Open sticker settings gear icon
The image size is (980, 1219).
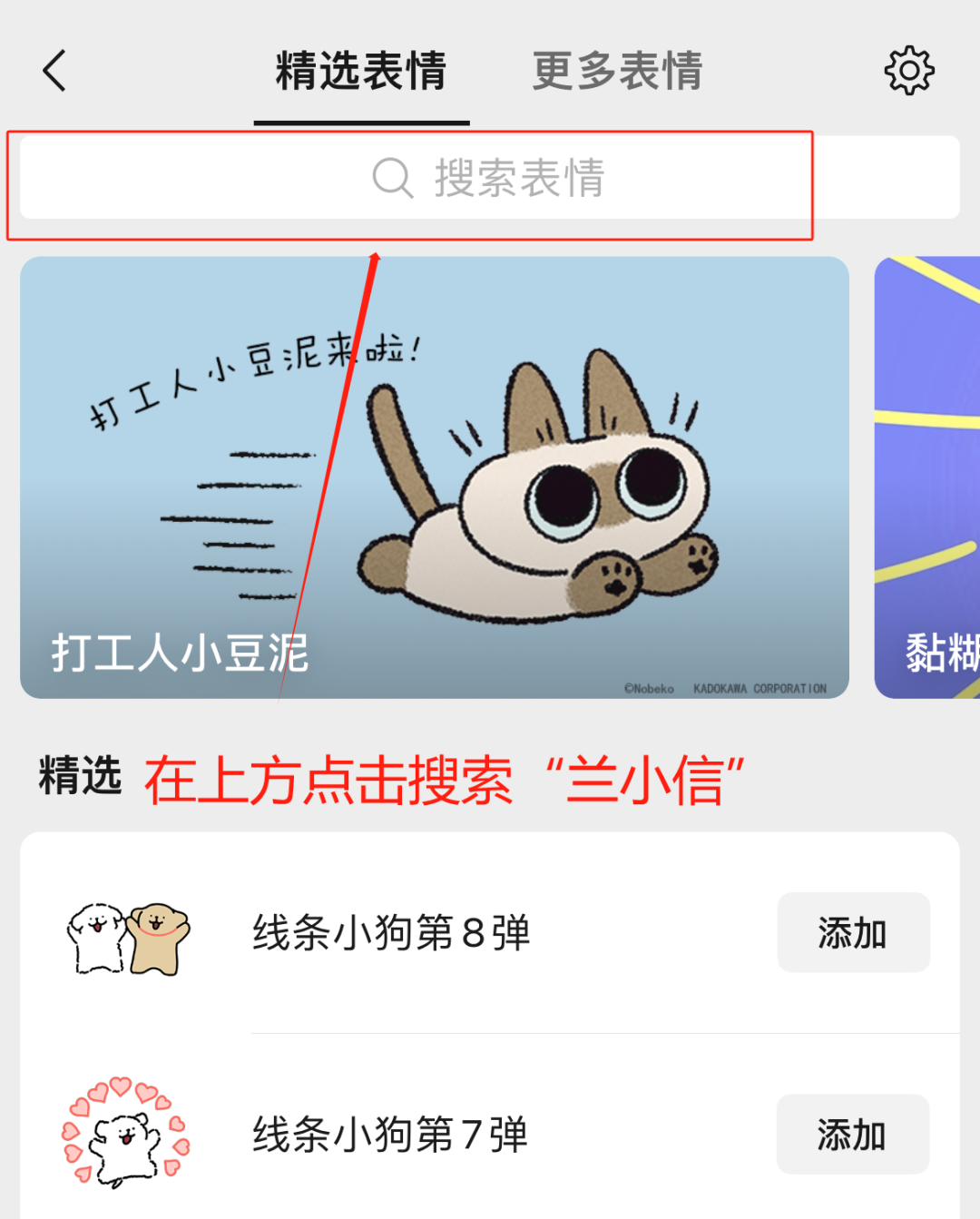(909, 71)
